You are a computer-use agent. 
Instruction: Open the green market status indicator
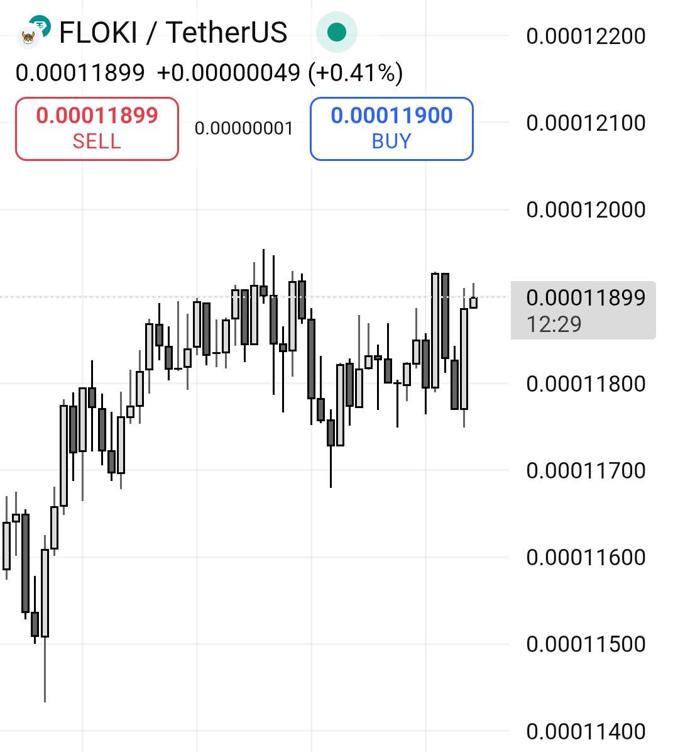pyautogui.click(x=337, y=33)
